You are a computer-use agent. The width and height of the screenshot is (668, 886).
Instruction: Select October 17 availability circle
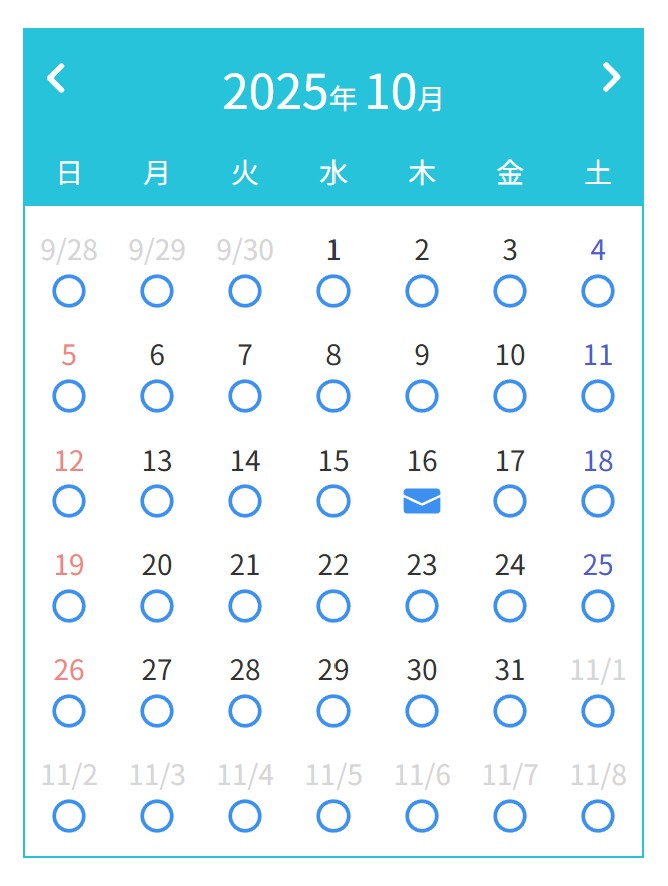(x=509, y=500)
